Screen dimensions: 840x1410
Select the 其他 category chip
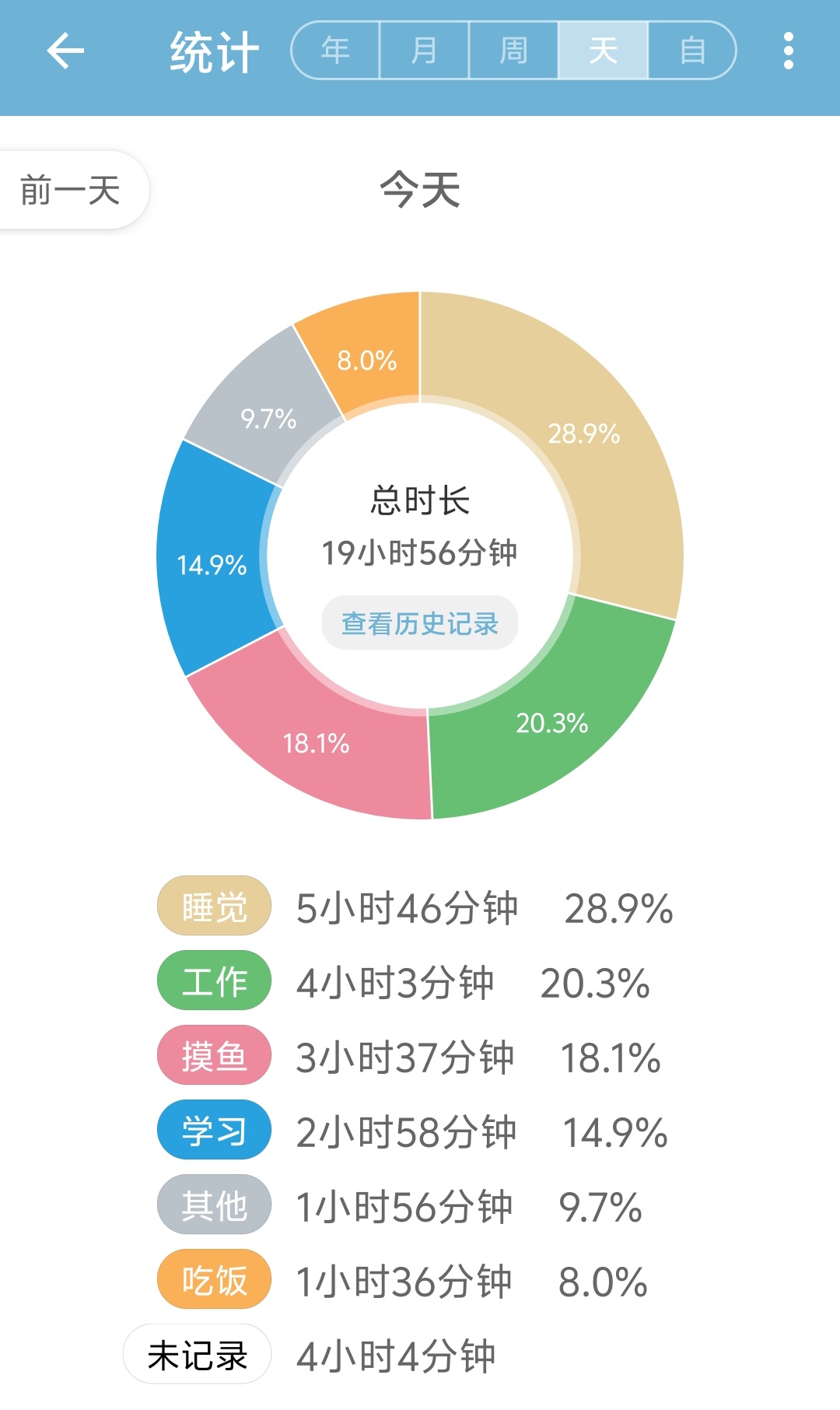pyautogui.click(x=214, y=1205)
